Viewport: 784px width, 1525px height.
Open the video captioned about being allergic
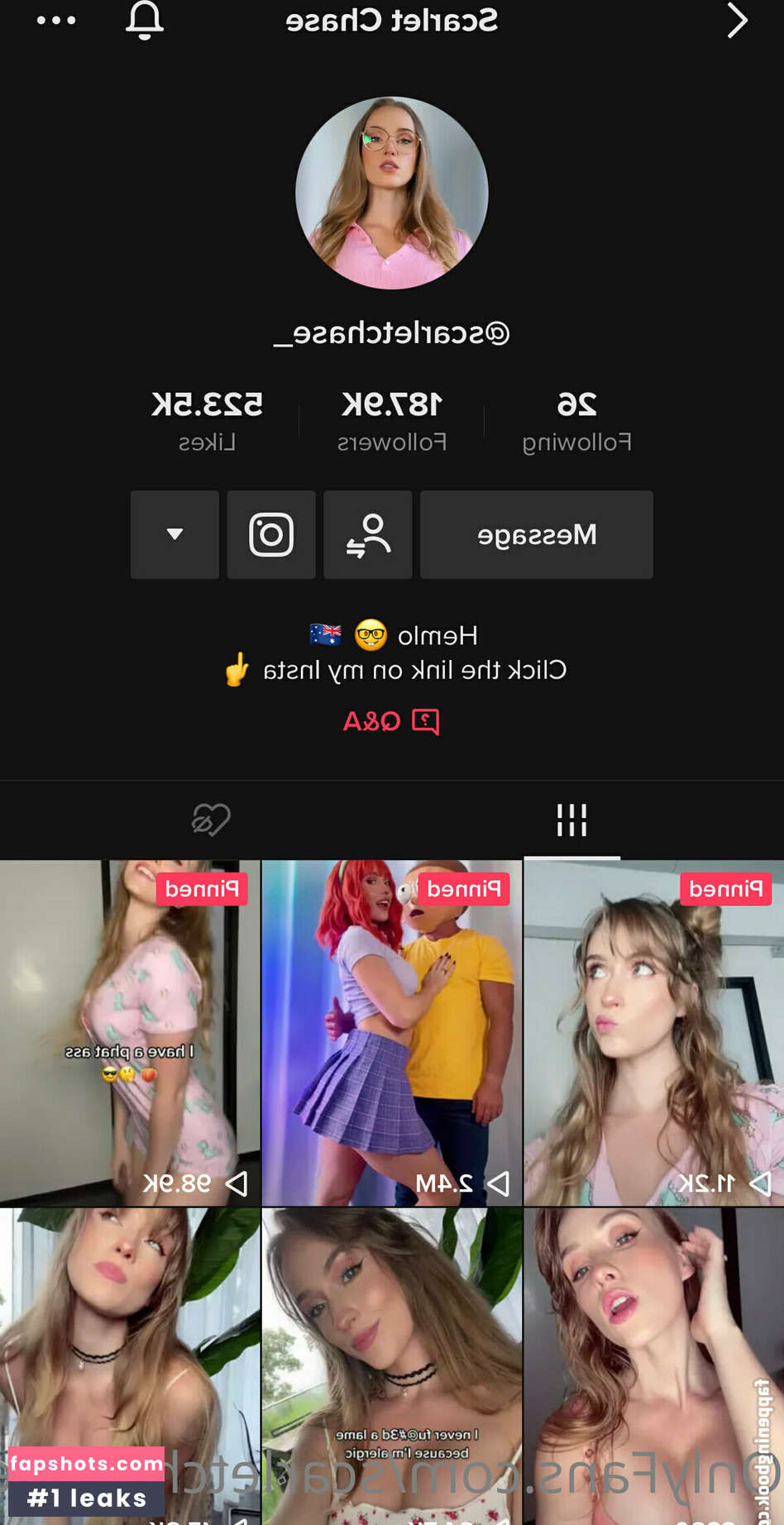coord(391,1365)
